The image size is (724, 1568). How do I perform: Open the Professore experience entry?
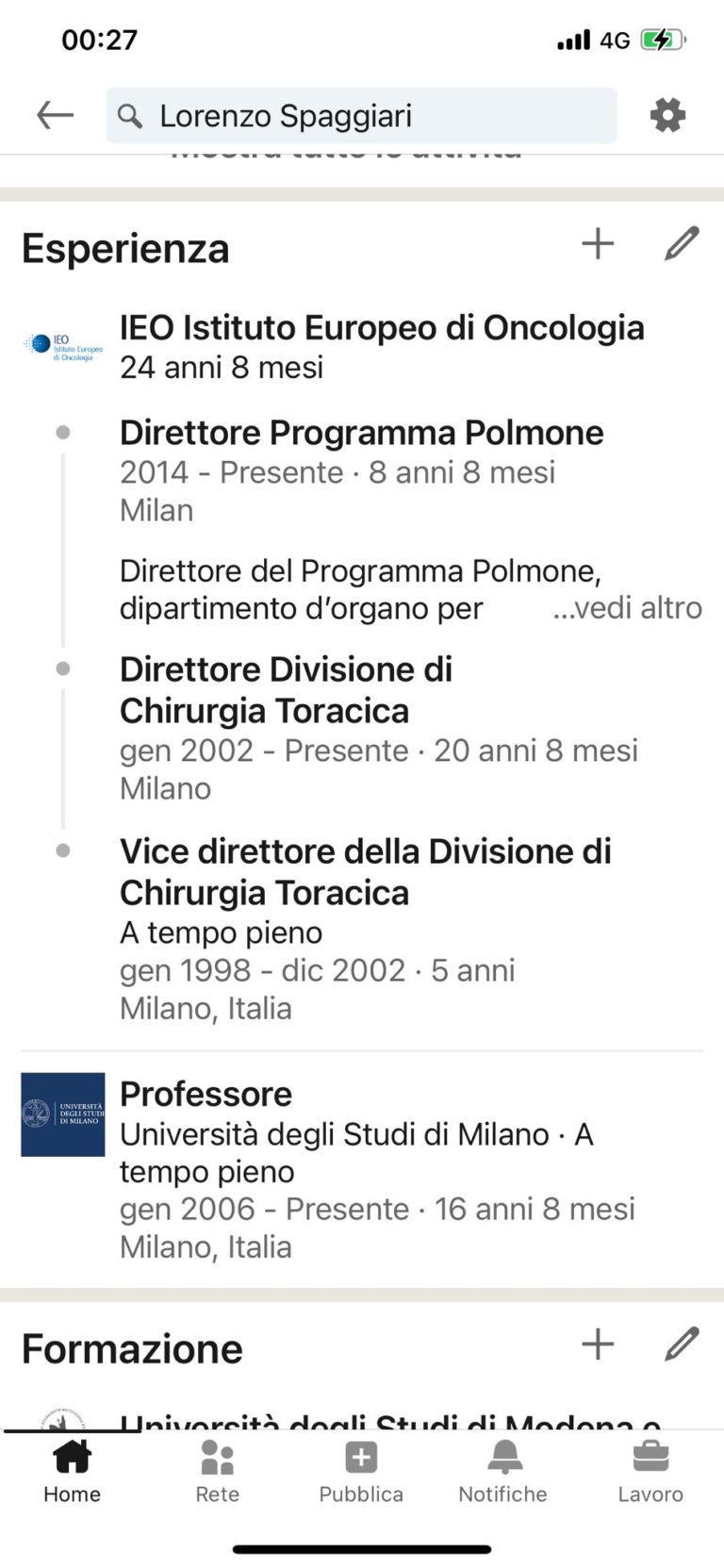click(x=206, y=1094)
